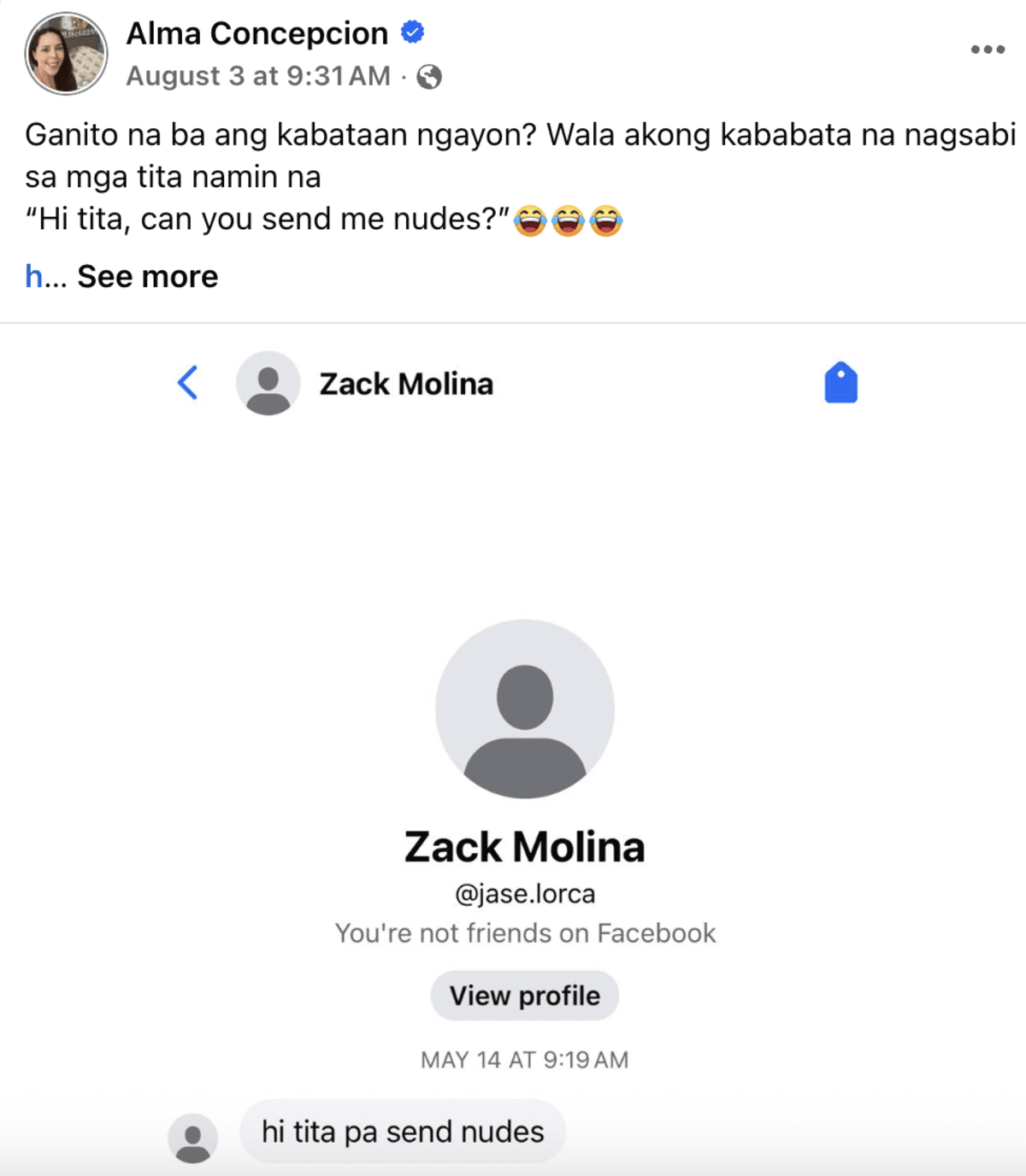Tap the public audience globe icon
The height and width of the screenshot is (1176, 1026).
click(x=429, y=77)
